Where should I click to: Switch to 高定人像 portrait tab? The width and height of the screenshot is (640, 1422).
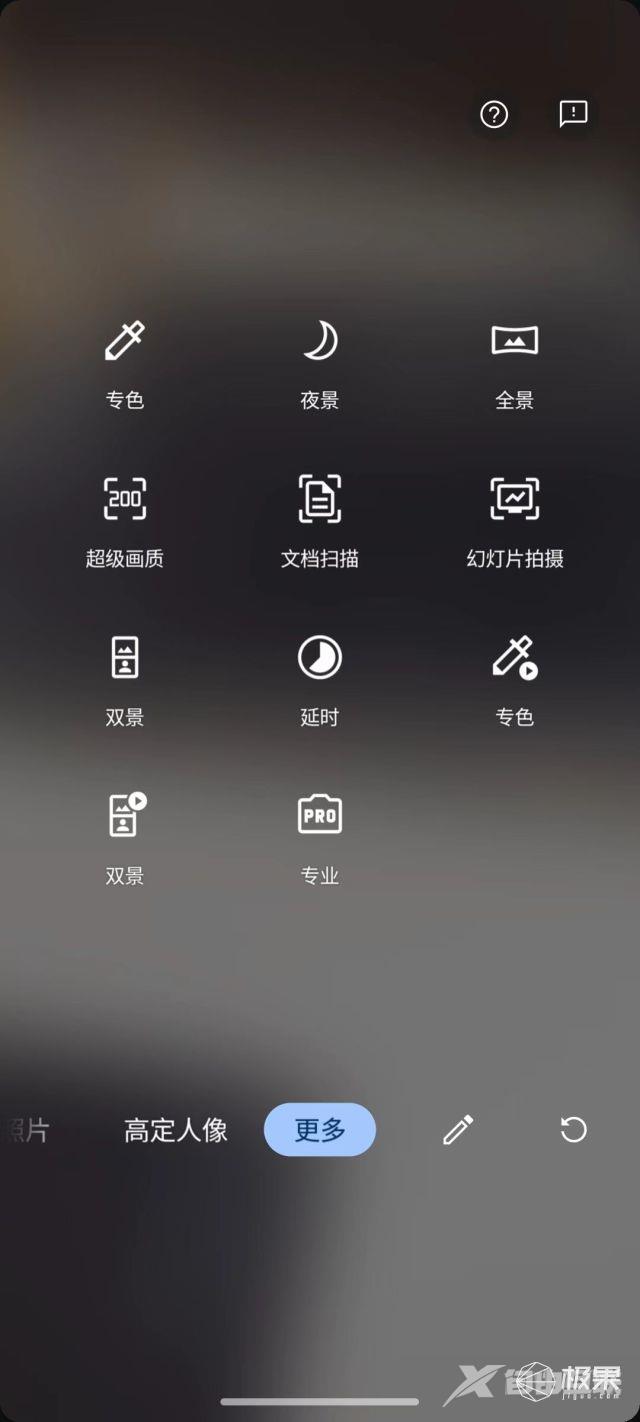tap(176, 1130)
